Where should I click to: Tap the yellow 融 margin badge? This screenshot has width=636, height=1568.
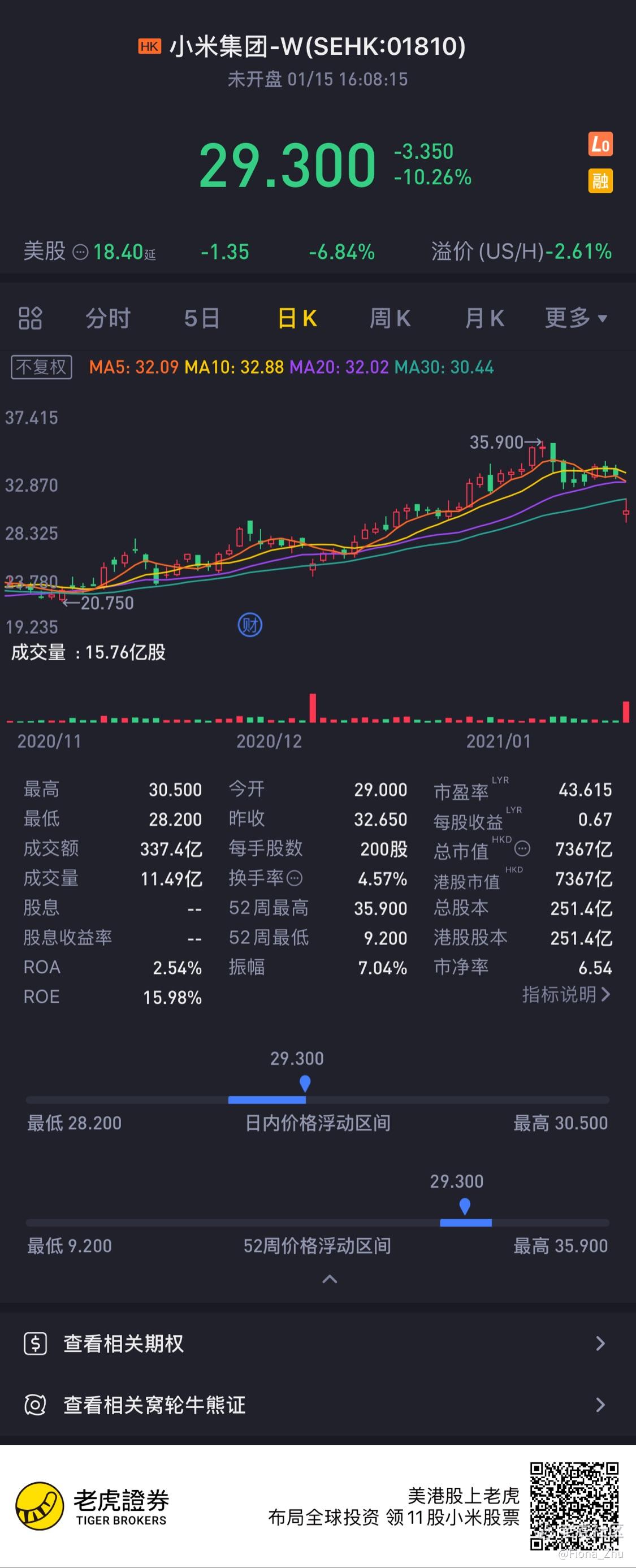pyautogui.click(x=600, y=181)
